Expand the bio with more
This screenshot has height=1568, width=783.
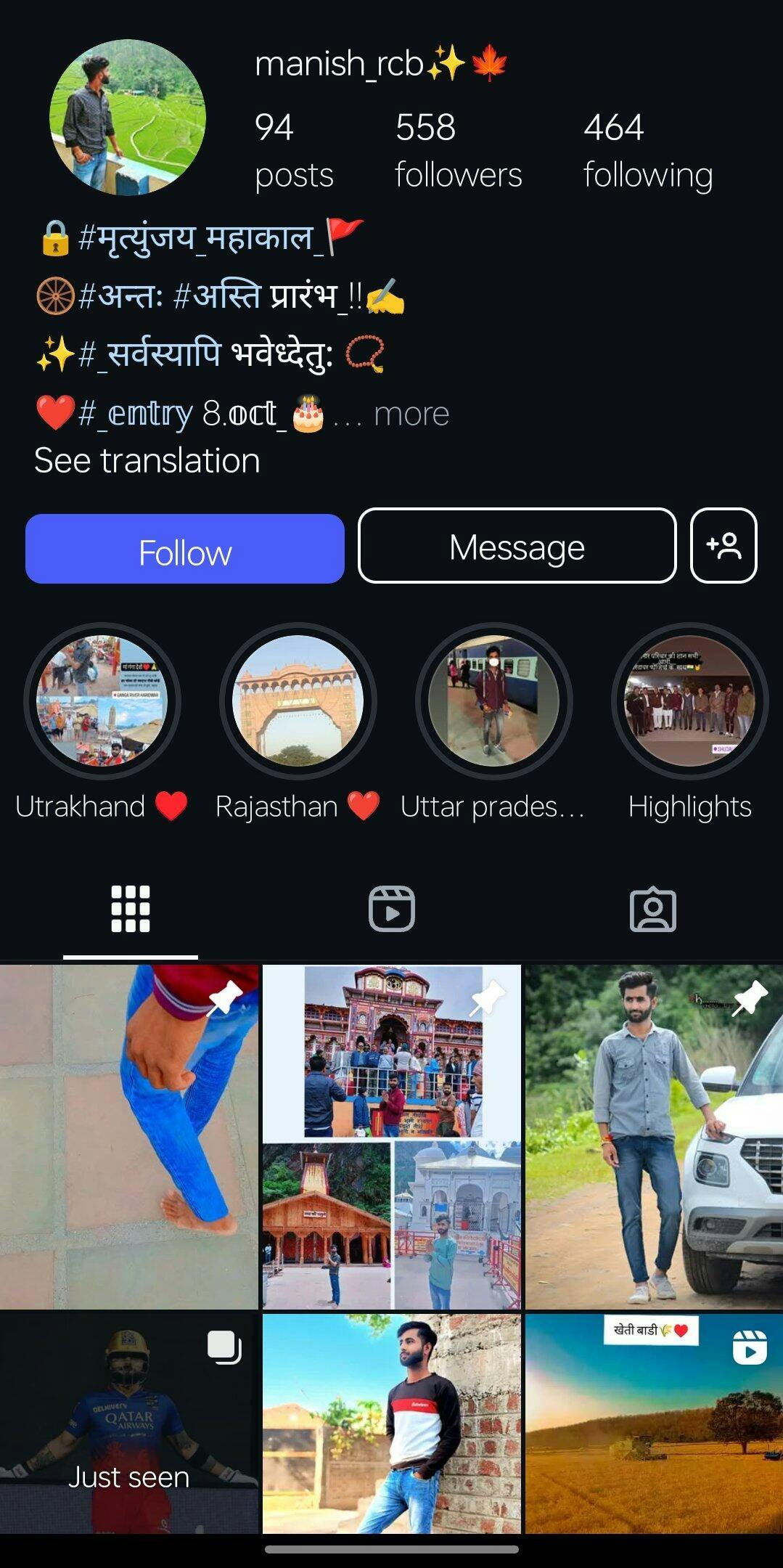411,415
